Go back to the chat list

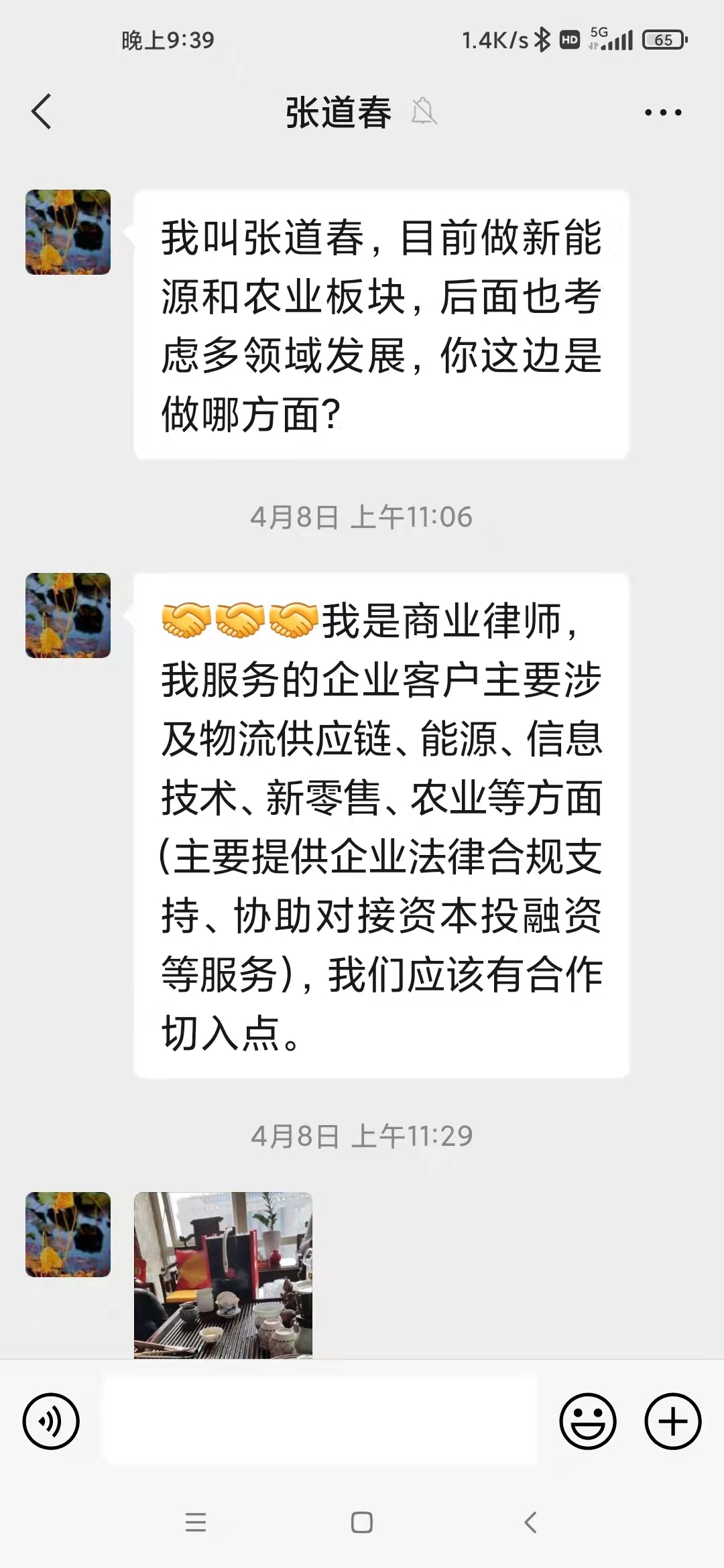[42, 112]
